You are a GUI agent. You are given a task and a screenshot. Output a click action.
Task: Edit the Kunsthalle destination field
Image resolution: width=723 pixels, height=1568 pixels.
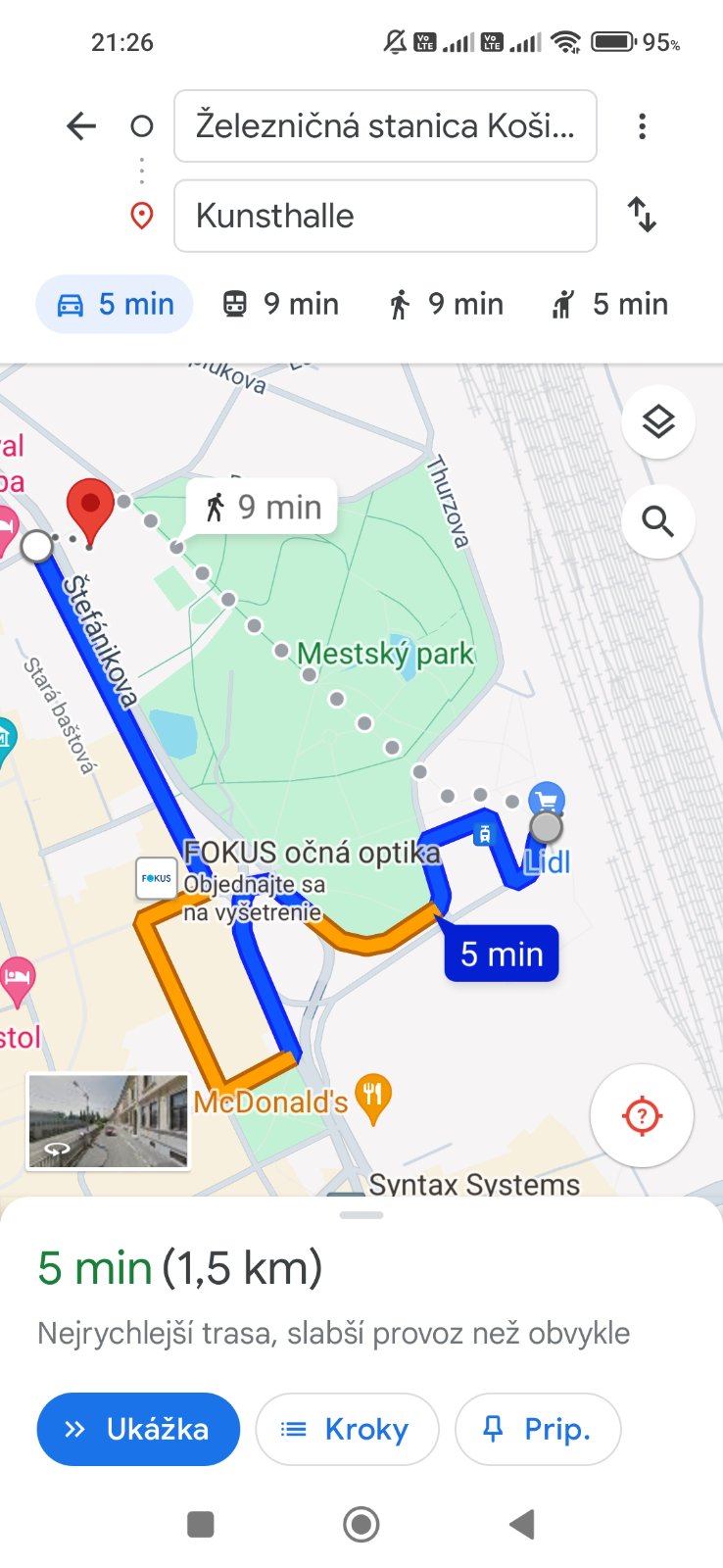pyautogui.click(x=385, y=216)
